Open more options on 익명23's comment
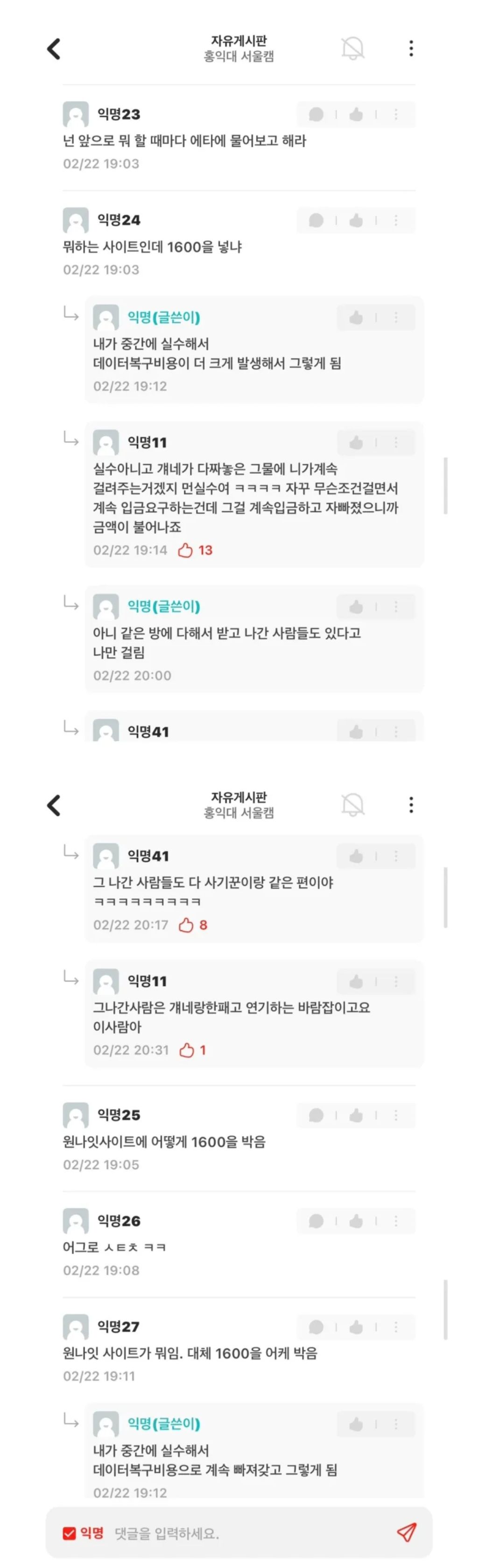The image size is (478, 1568). [396, 114]
